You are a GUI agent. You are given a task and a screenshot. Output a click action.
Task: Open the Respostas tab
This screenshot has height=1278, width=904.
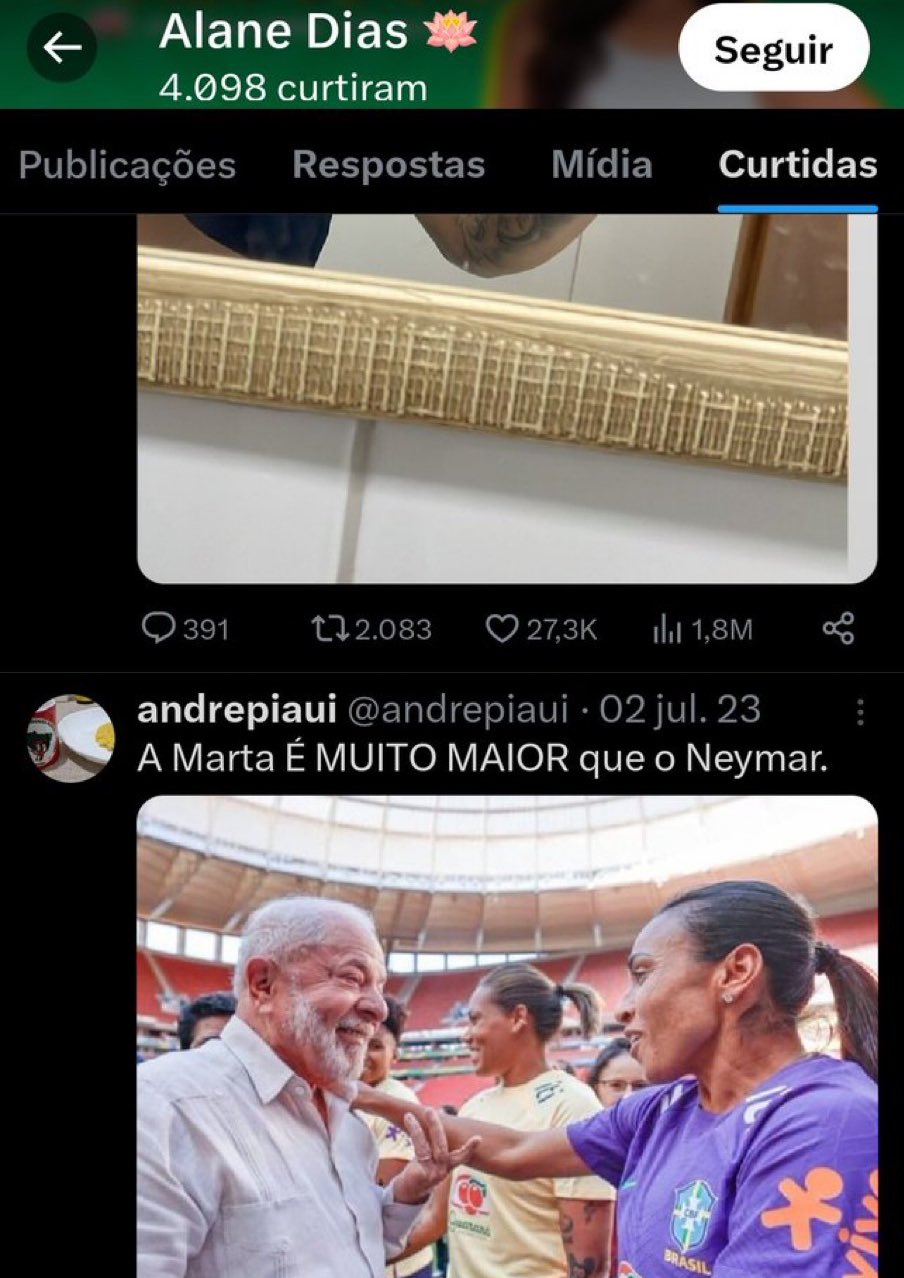[x=388, y=165]
